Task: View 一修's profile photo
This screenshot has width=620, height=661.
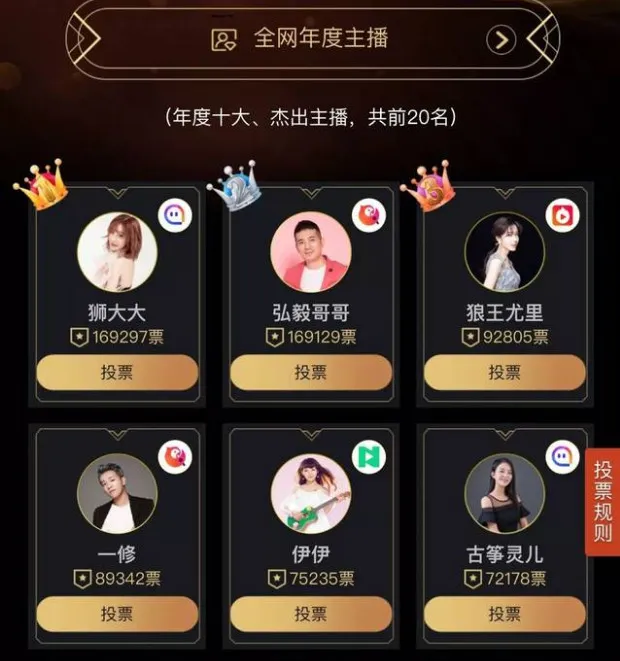Action: pos(117,494)
